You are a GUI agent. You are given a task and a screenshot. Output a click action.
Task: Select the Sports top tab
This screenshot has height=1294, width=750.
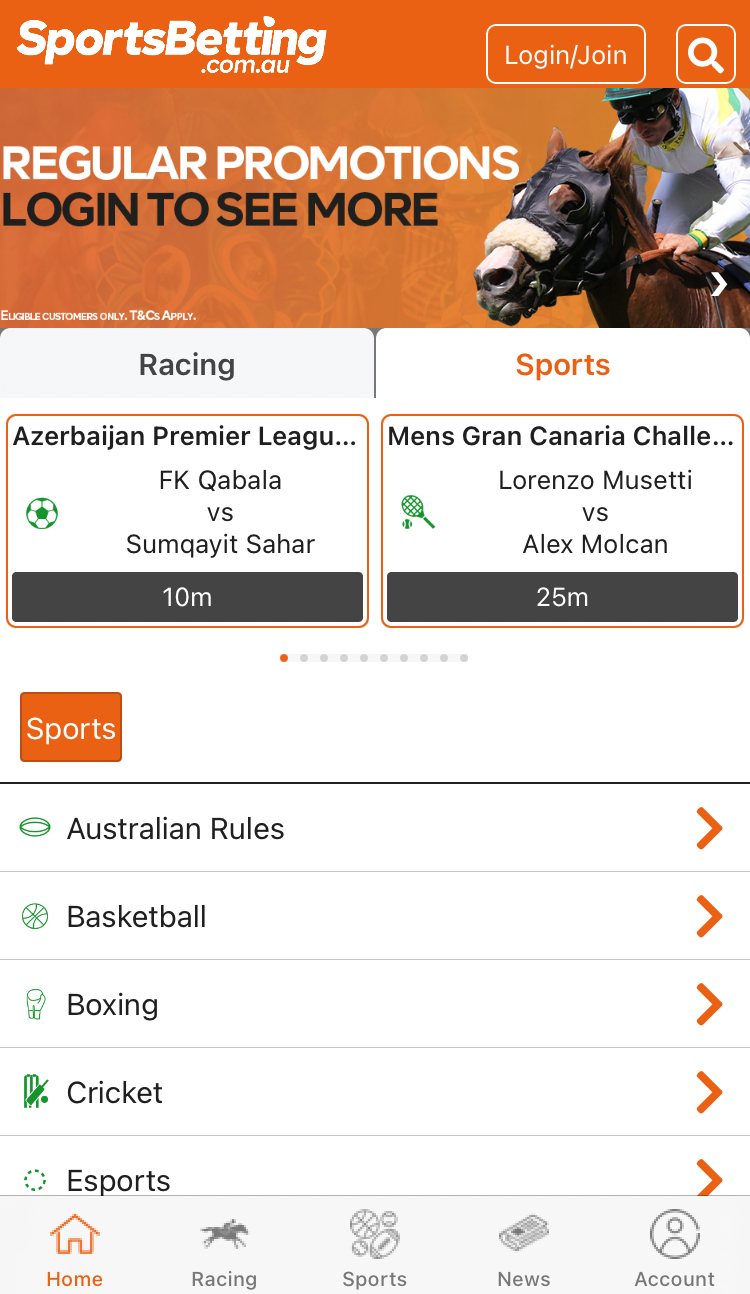563,364
